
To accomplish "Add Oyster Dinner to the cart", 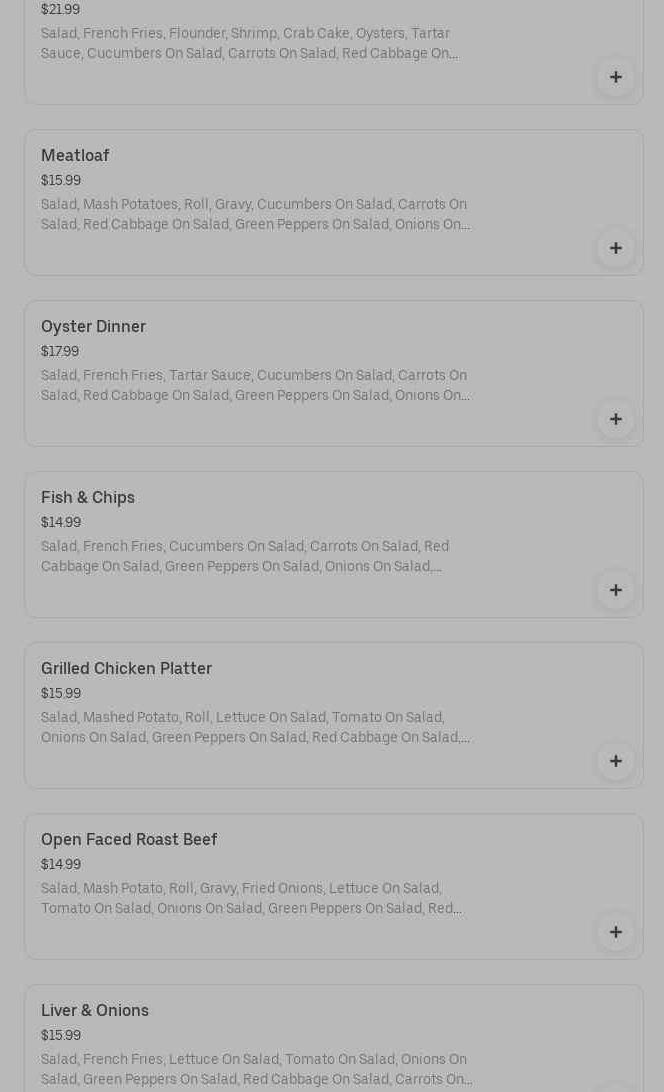I will coord(615,419).
